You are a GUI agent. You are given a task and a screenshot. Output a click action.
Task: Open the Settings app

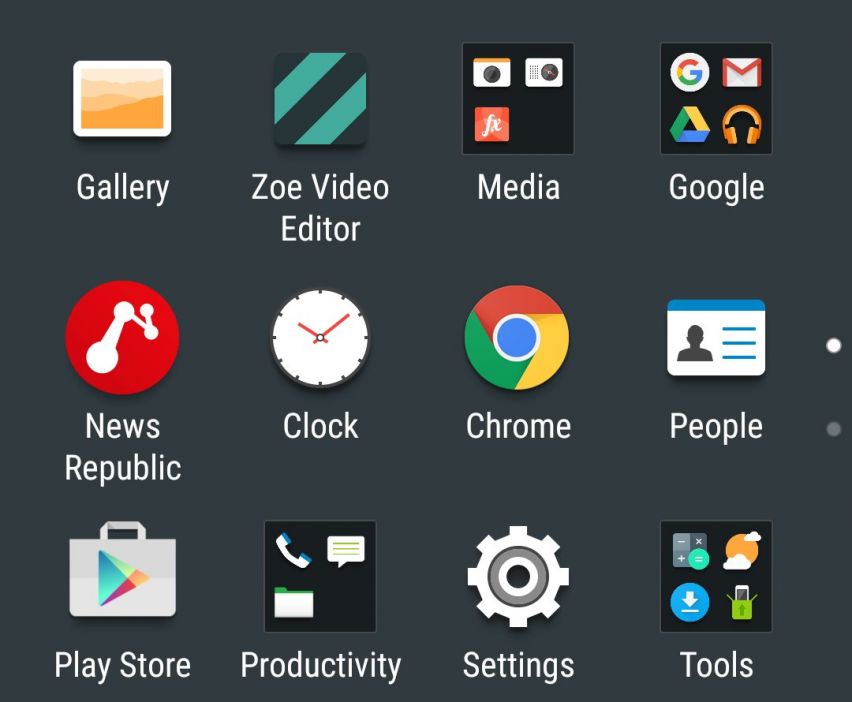(518, 576)
